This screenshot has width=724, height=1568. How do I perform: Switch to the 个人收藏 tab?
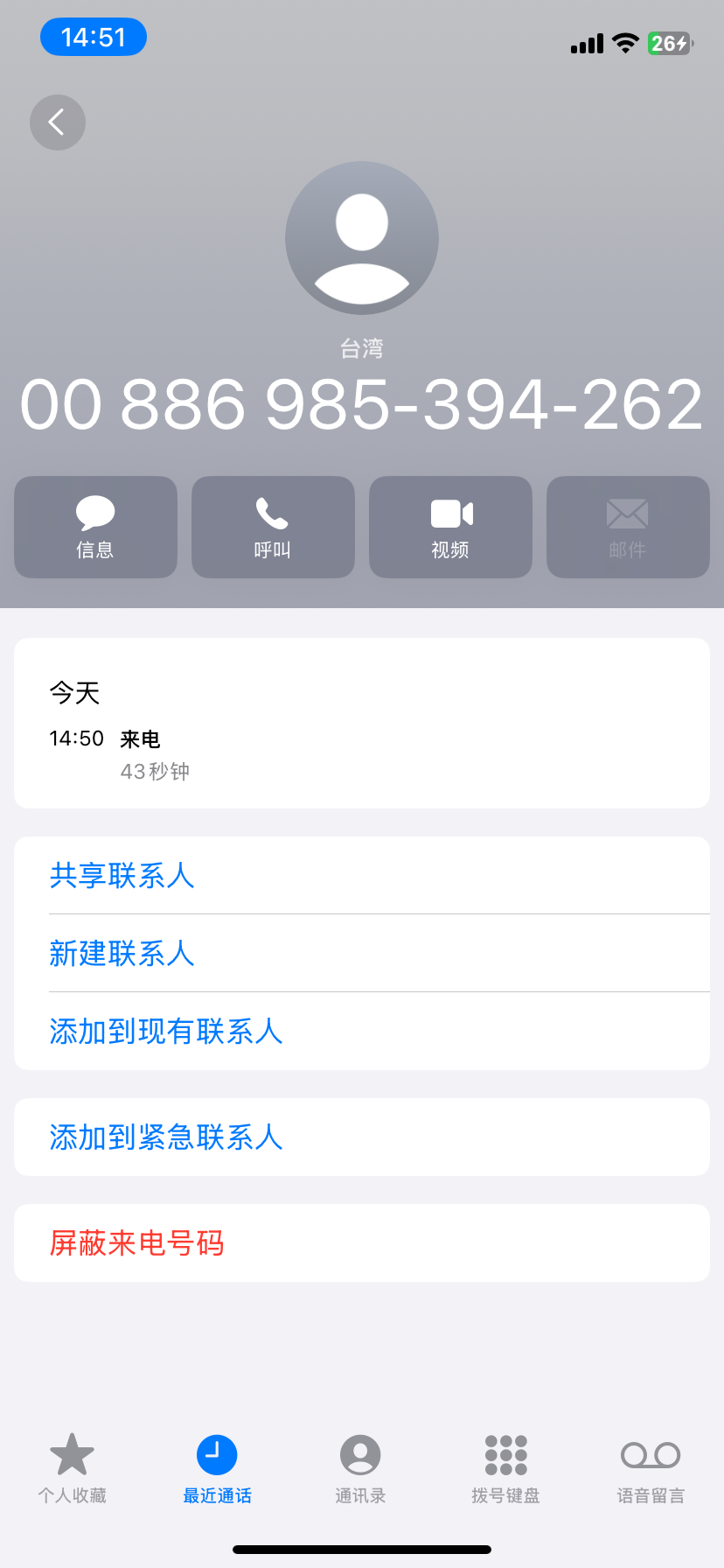pos(72,1469)
